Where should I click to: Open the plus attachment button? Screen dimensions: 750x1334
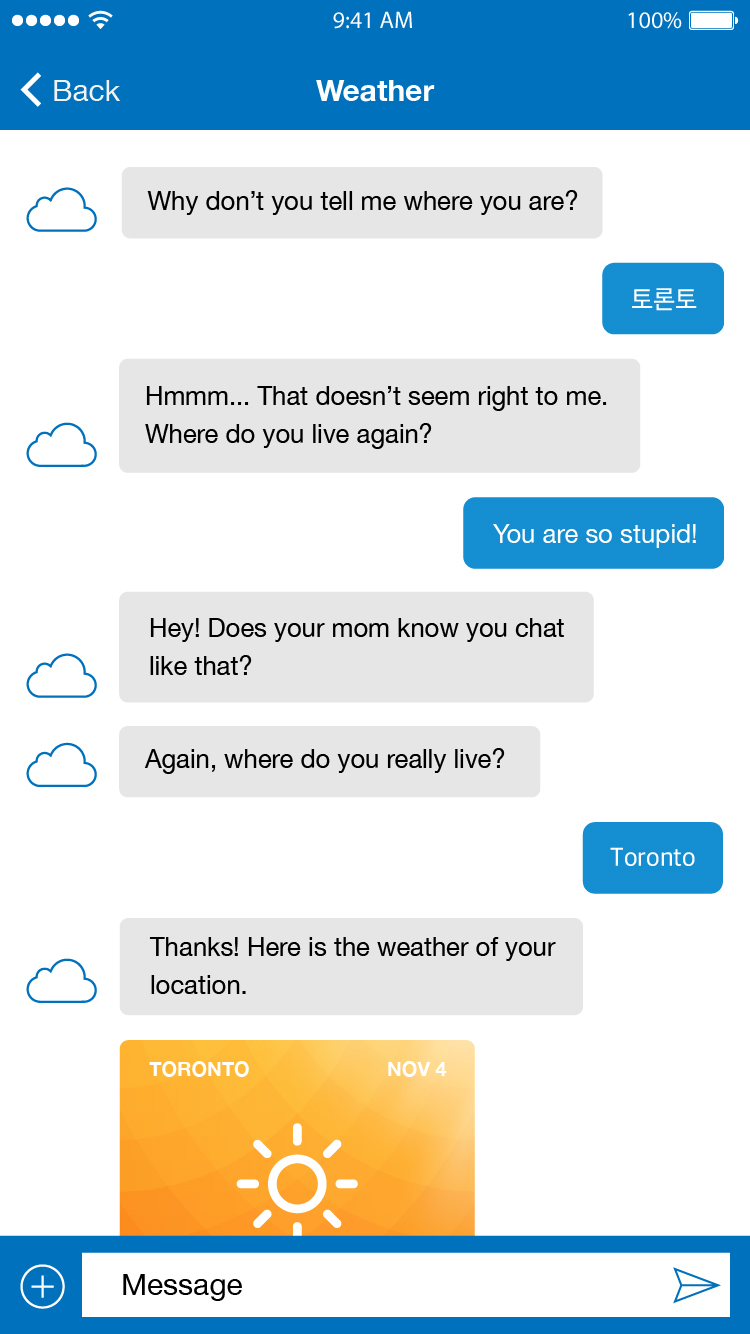[42, 1286]
